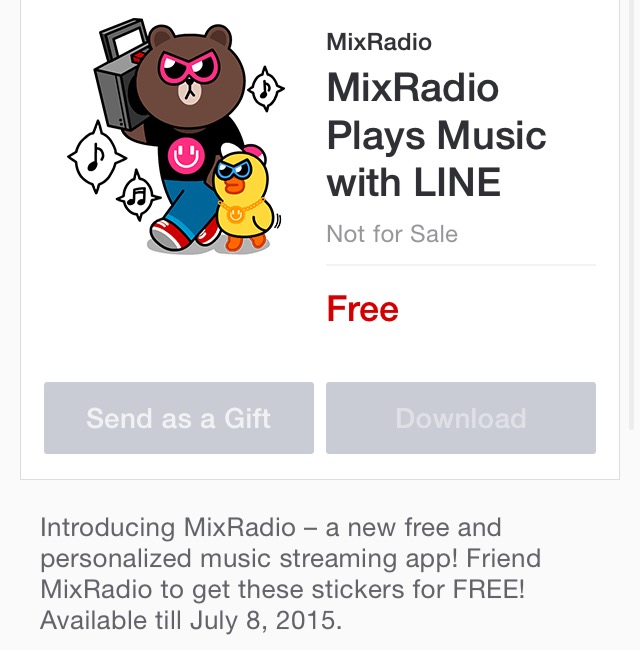Download the MixRadio sticker pack
Screen dimensions: 640x650
(461, 418)
